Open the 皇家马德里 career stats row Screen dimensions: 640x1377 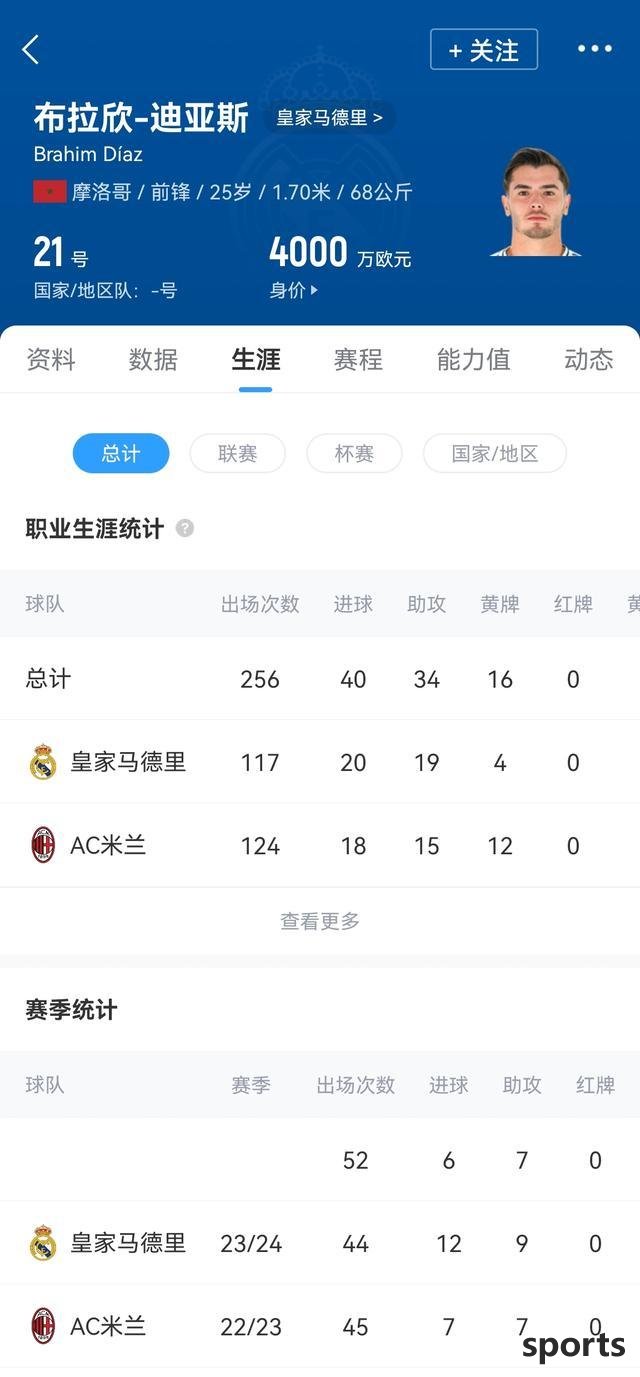pos(320,762)
